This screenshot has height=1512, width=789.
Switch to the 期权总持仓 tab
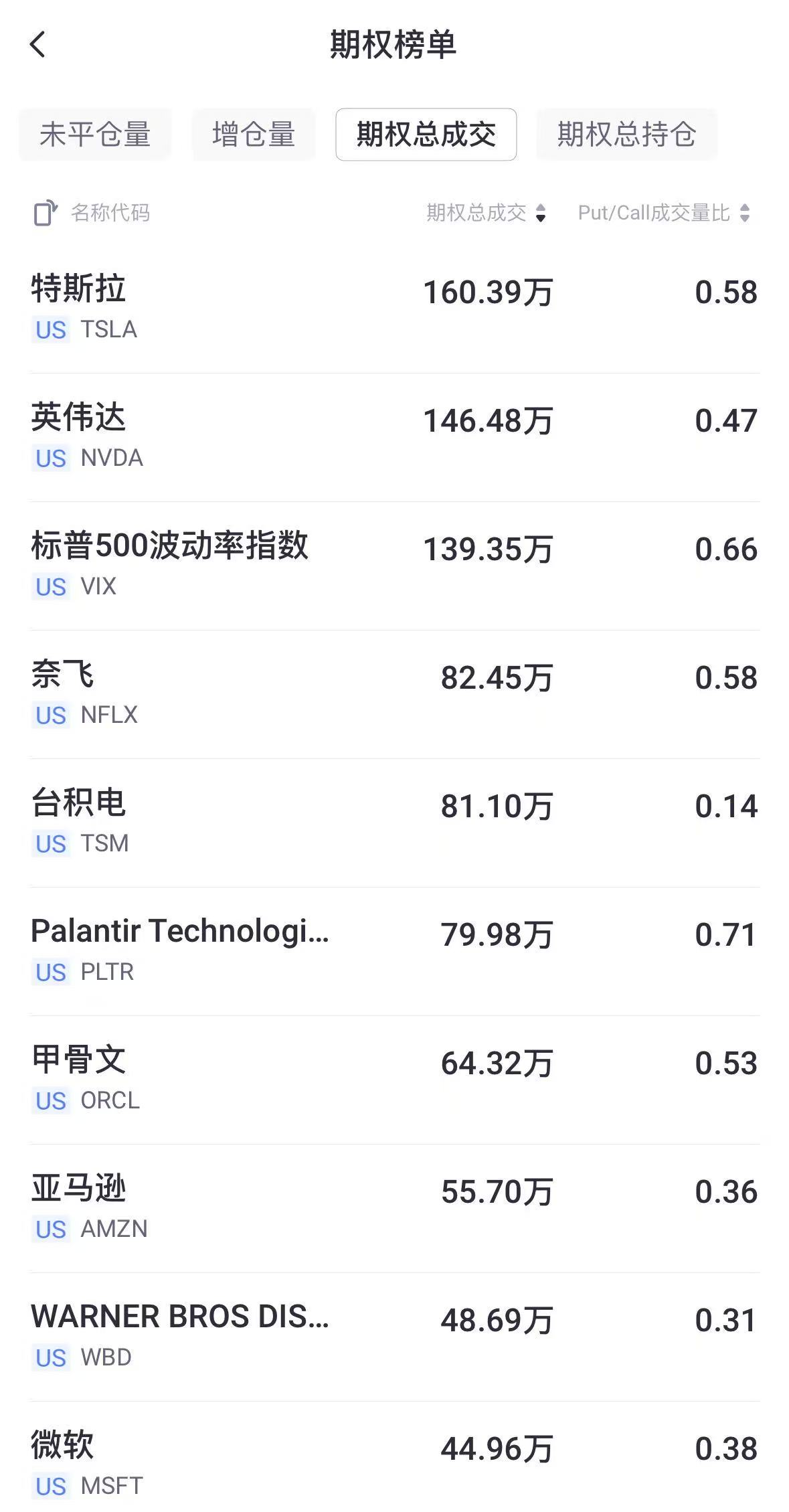coord(626,135)
